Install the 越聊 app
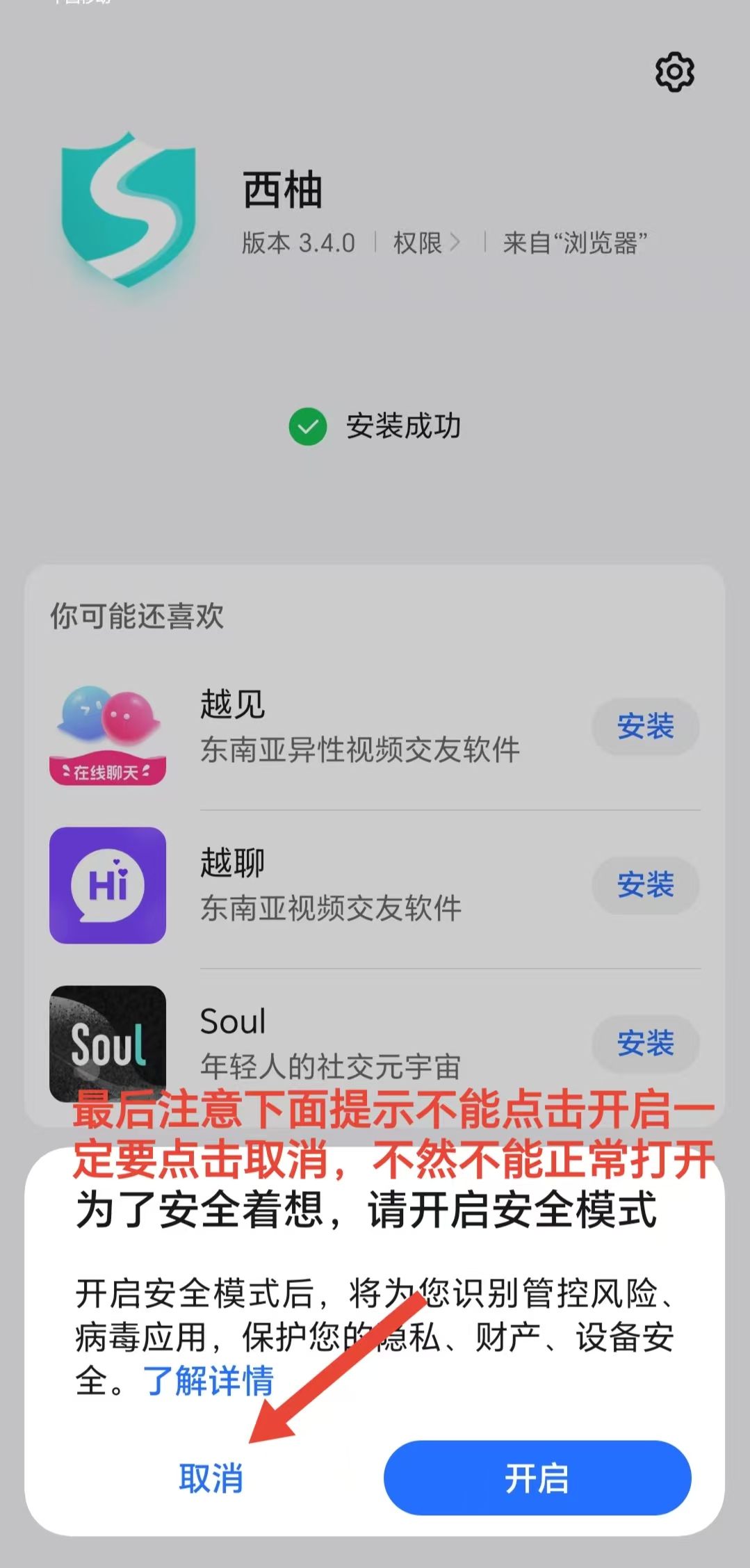 (x=645, y=885)
